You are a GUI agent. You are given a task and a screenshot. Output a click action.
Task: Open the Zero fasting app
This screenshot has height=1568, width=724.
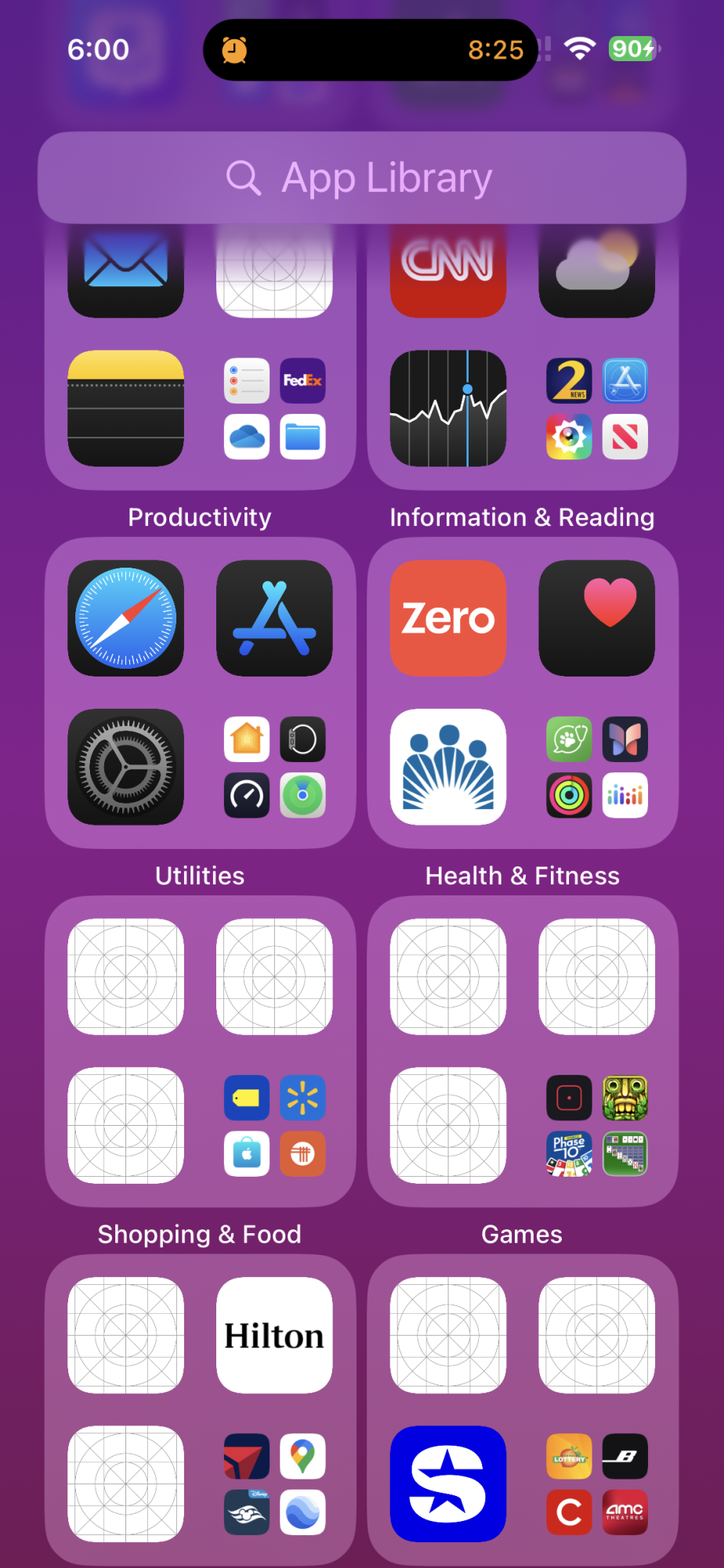pyautogui.click(x=448, y=618)
